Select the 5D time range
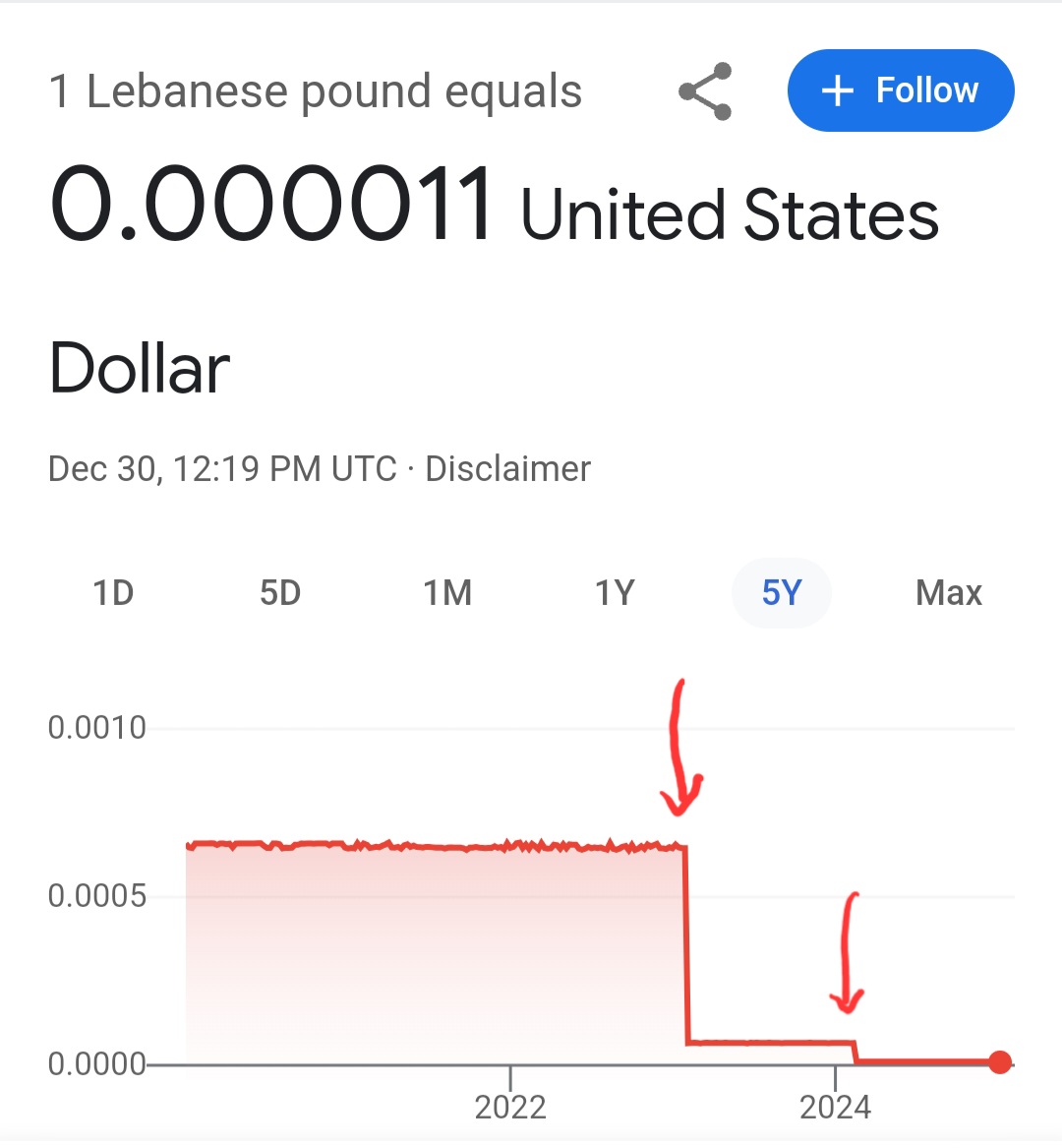This screenshot has height=1148, width=1062. [280, 593]
